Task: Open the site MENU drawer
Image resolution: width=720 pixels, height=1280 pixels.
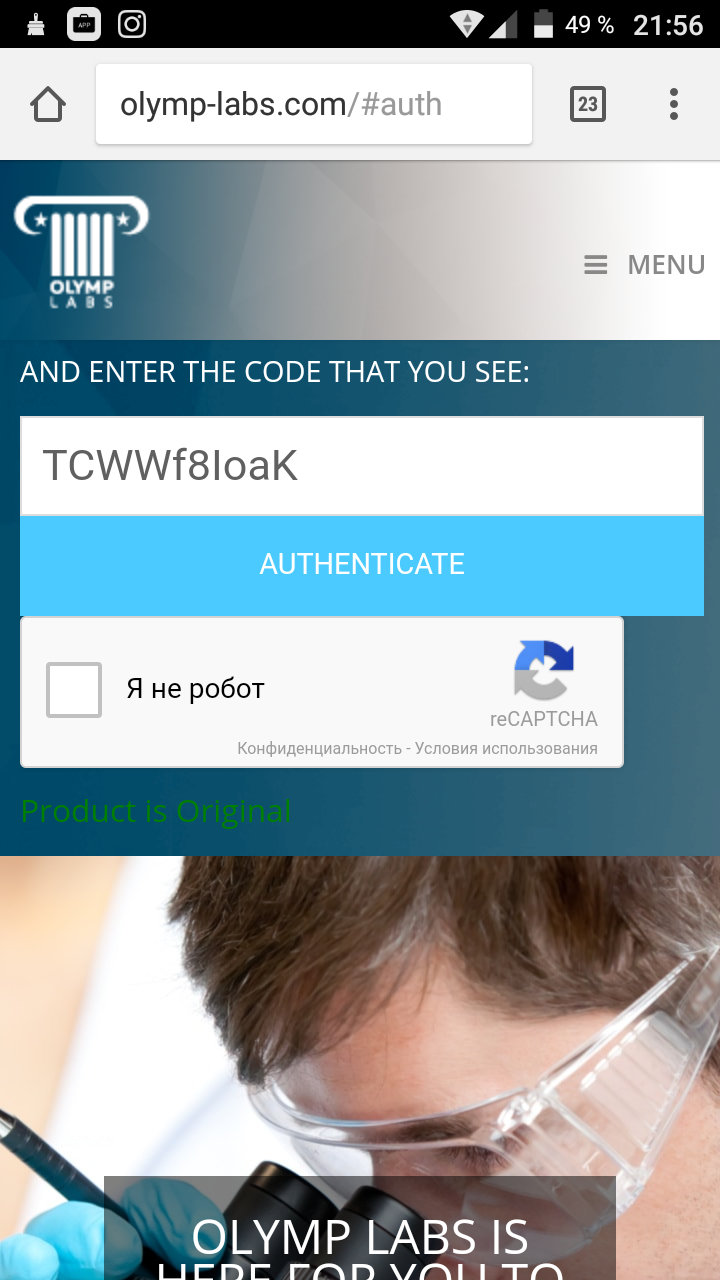Action: 645,265
